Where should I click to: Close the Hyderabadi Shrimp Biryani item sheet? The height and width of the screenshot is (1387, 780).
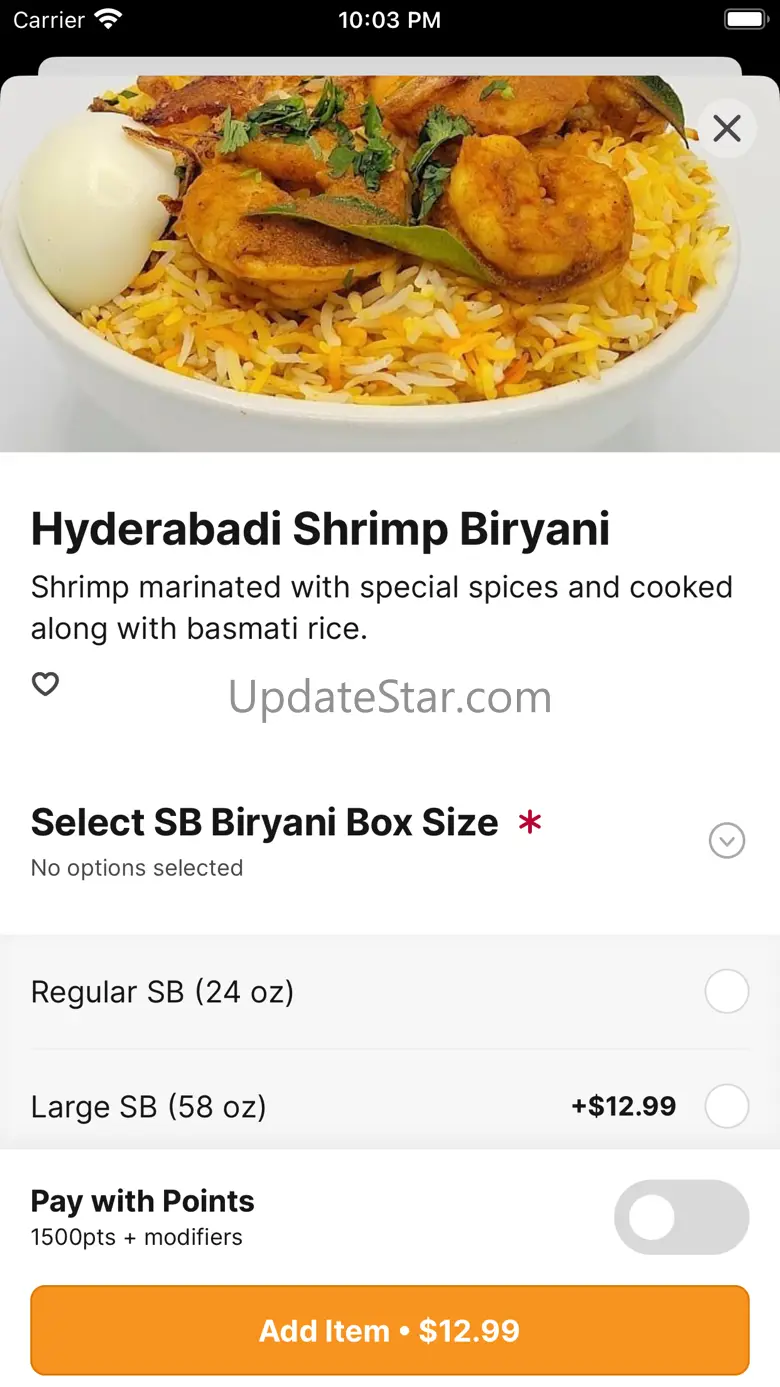[727, 128]
